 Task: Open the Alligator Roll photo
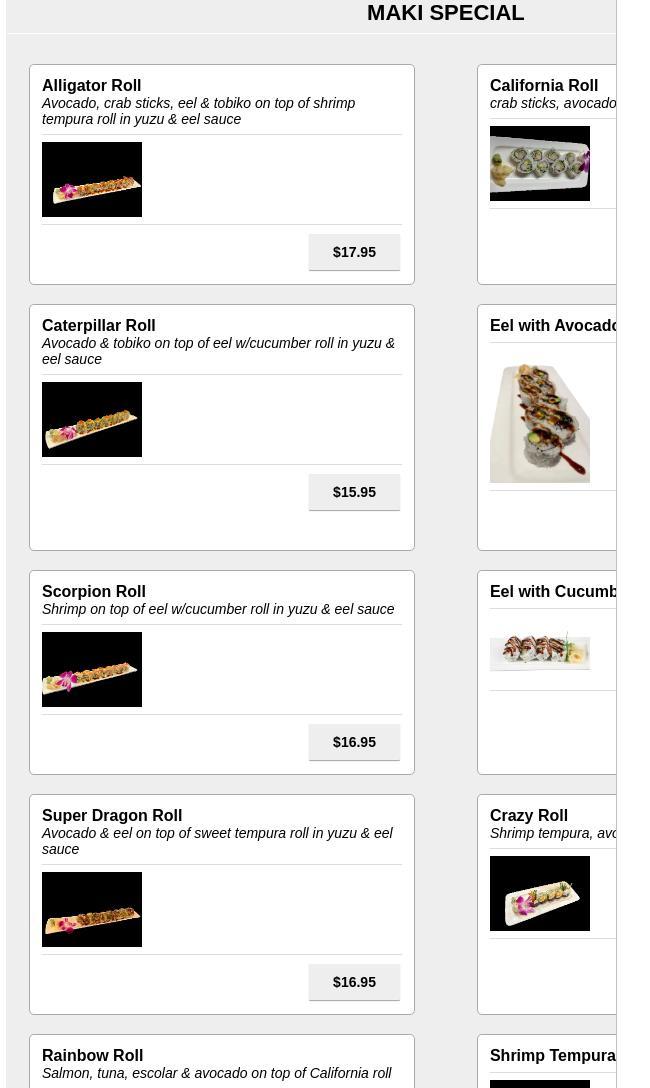pos(92,180)
